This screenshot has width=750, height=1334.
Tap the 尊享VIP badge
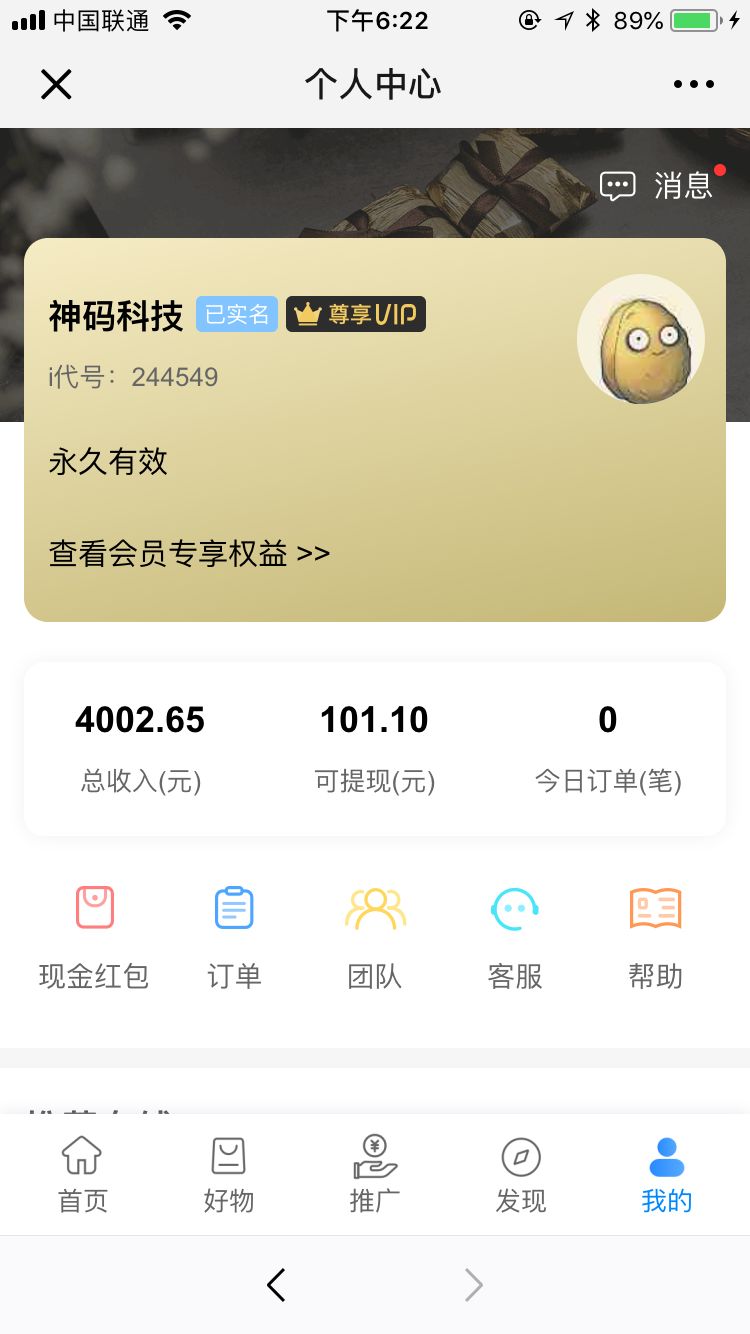pos(355,313)
